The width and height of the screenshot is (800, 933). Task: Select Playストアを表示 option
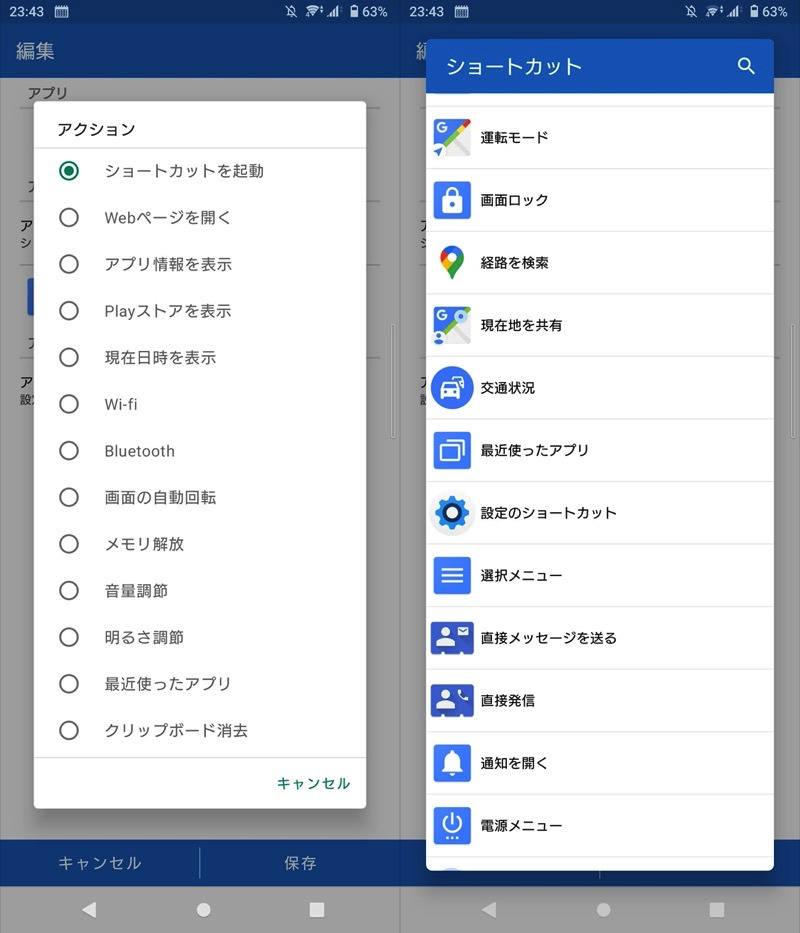tap(167, 311)
